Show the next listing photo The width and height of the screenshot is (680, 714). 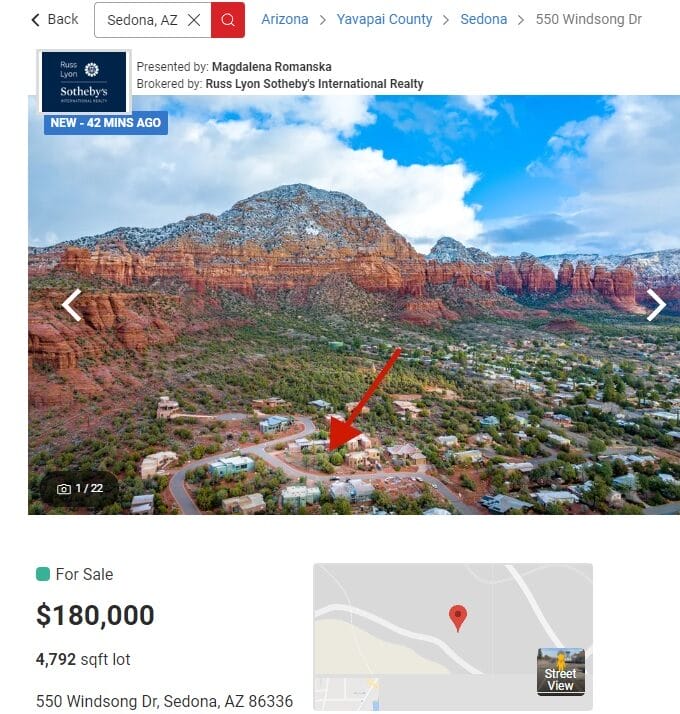click(x=656, y=305)
